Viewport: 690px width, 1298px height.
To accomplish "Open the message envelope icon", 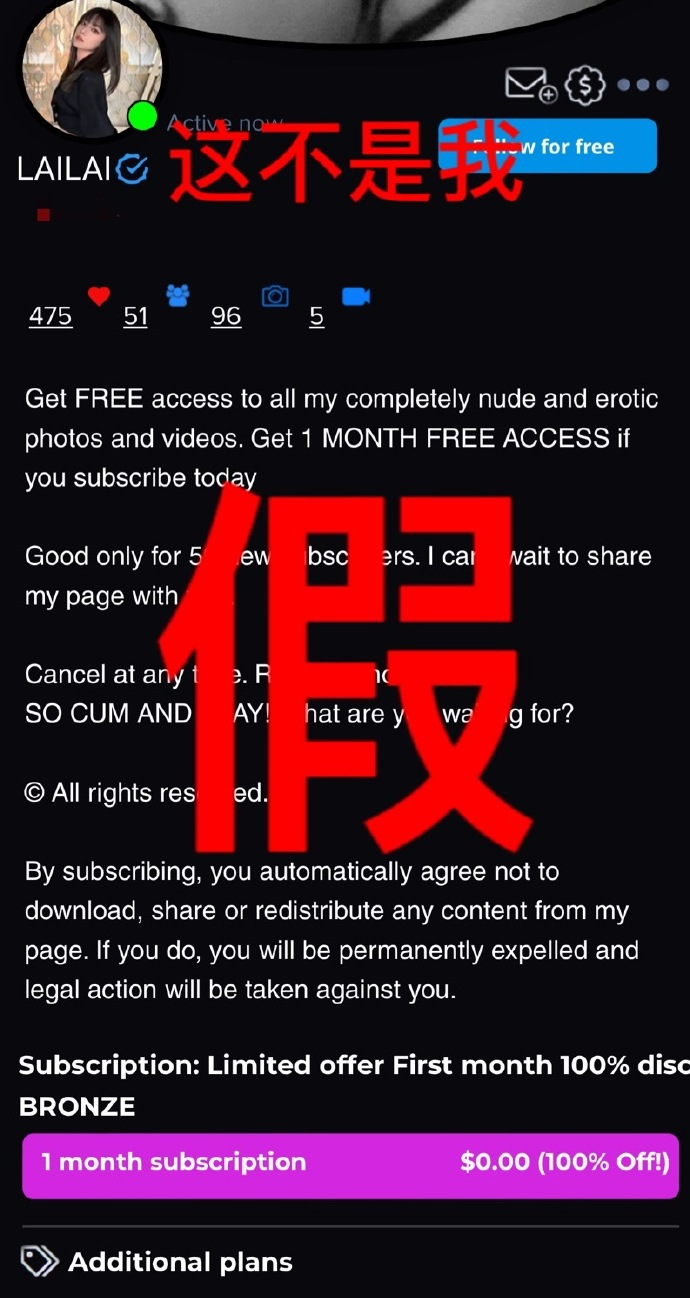I will (x=529, y=84).
